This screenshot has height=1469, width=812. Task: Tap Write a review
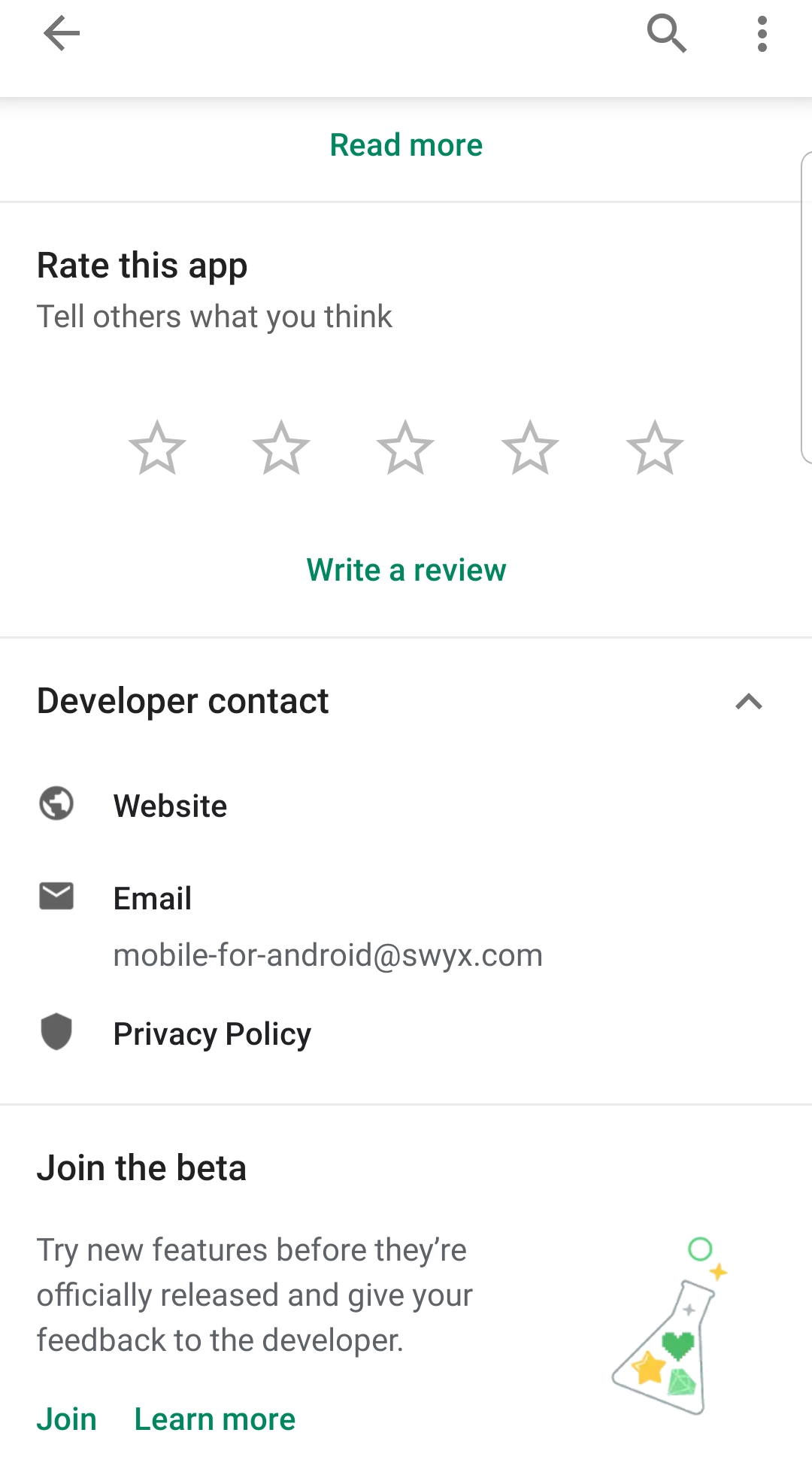[x=406, y=570]
